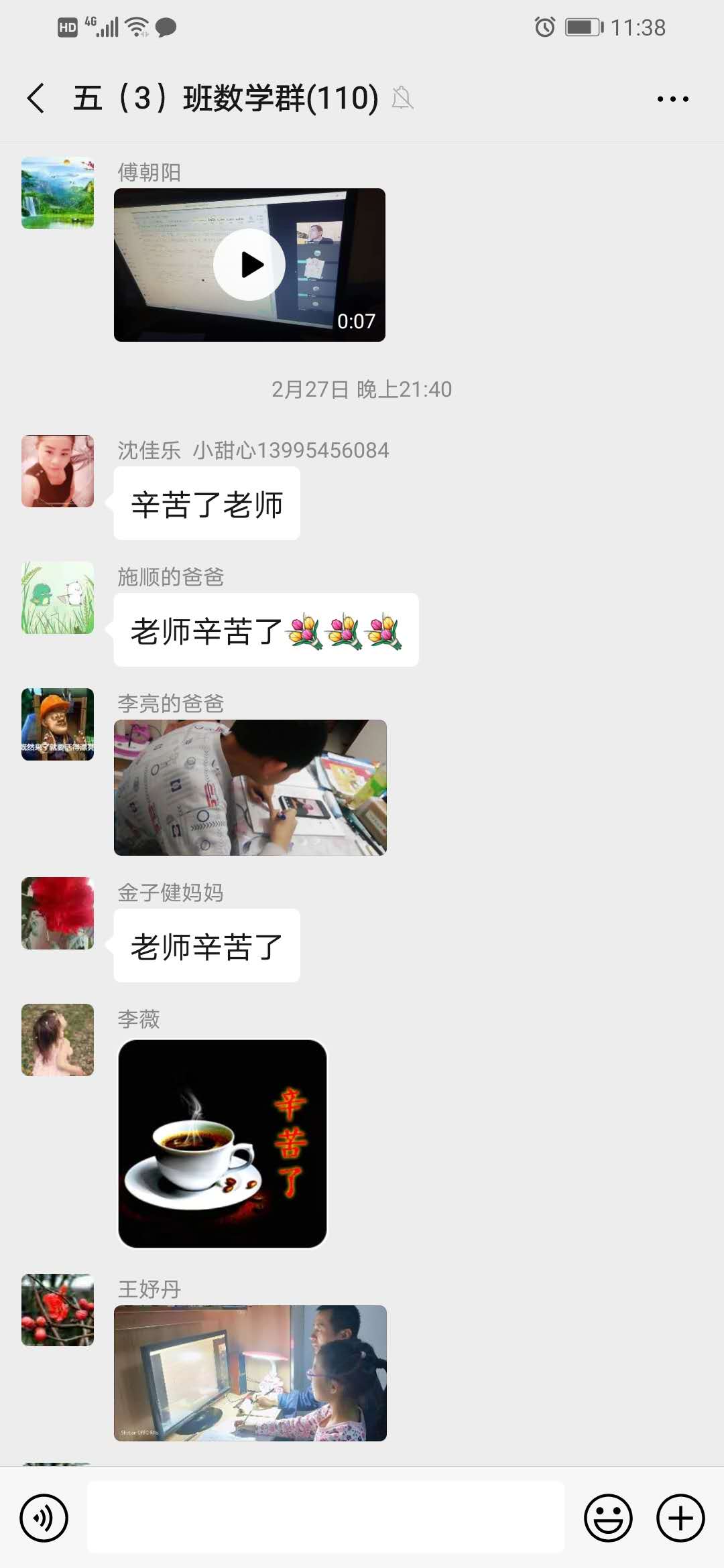View 傅朝阳's profile avatar

point(58,193)
